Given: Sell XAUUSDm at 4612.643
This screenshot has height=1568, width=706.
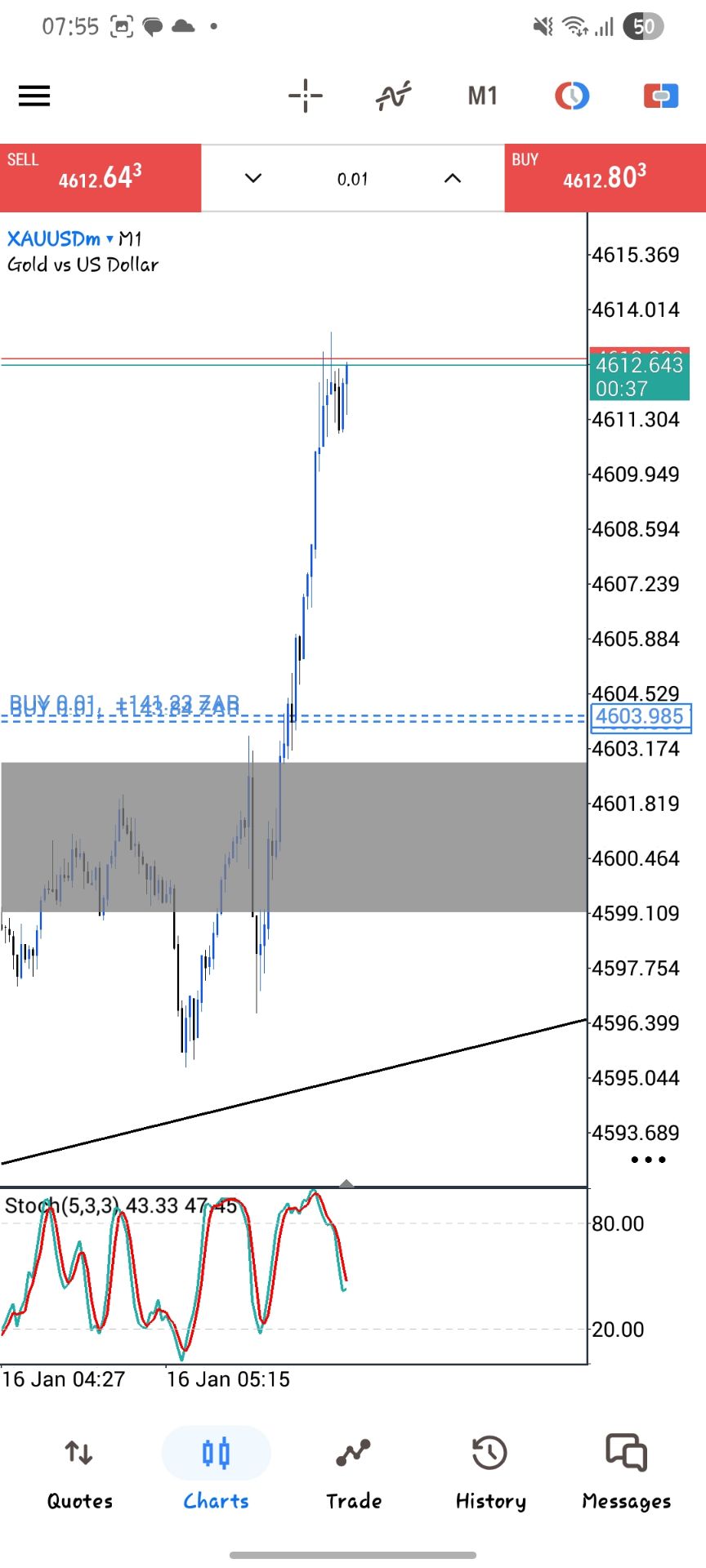Looking at the screenshot, I should [x=100, y=178].
